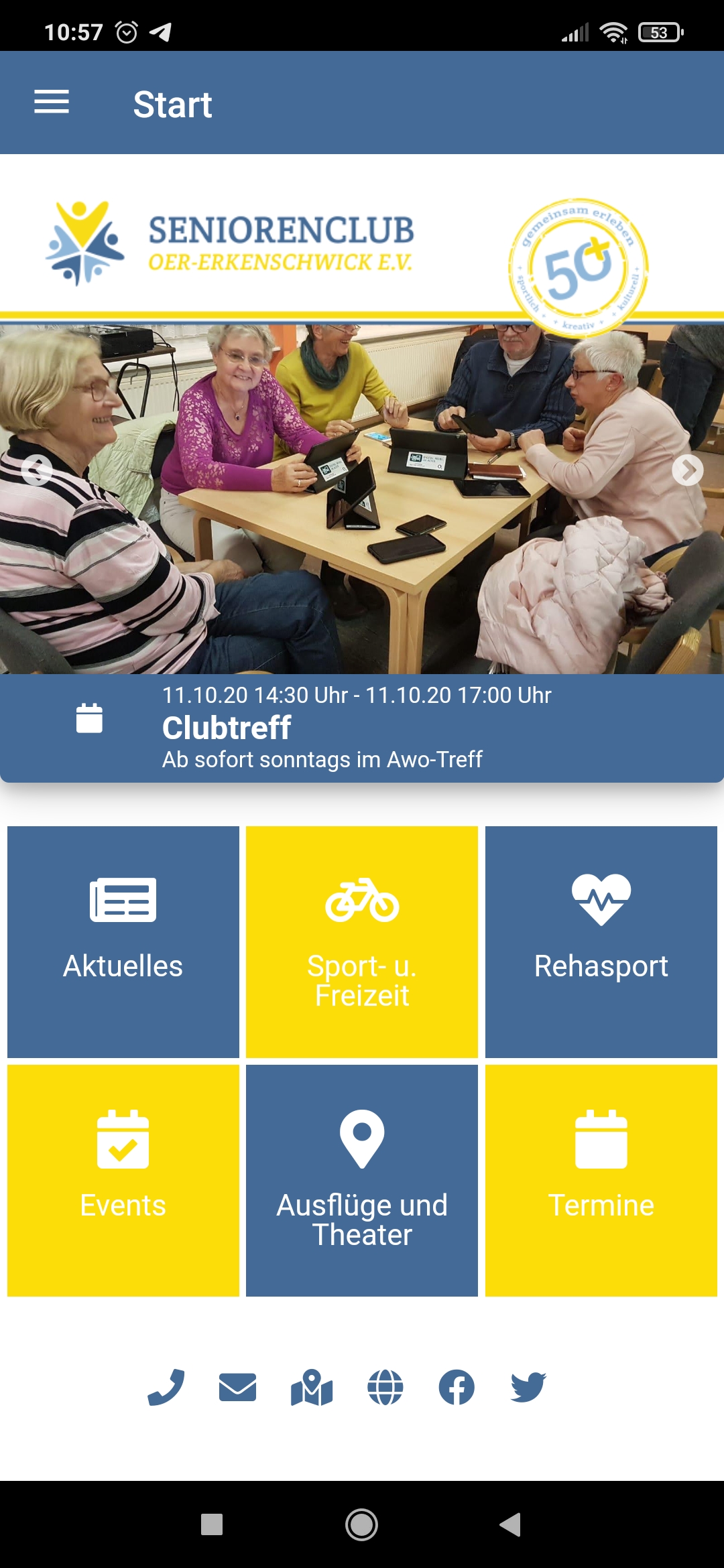
Task: Go to the Rehasport section
Action: coord(601,941)
